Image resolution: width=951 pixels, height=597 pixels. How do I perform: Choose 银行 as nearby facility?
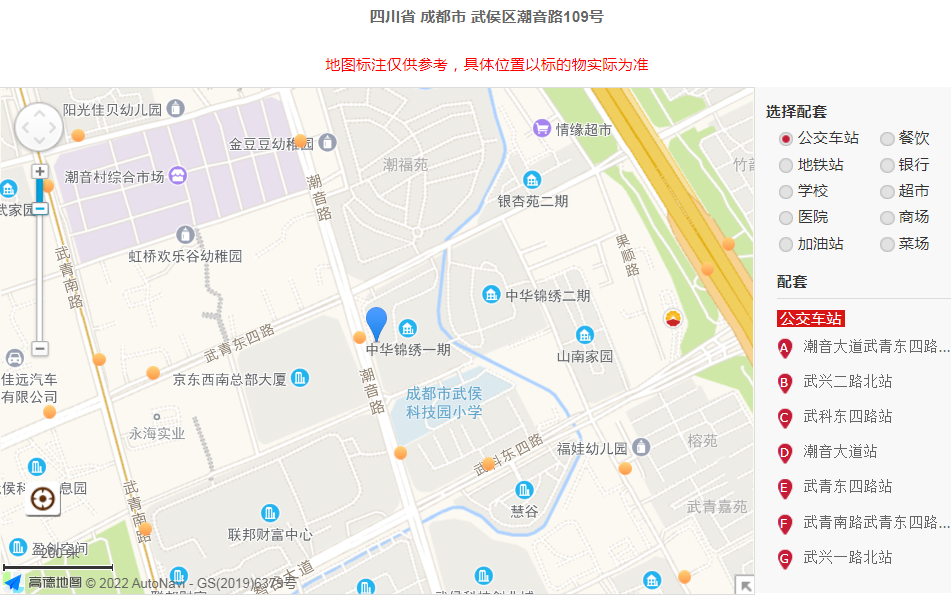click(887, 165)
